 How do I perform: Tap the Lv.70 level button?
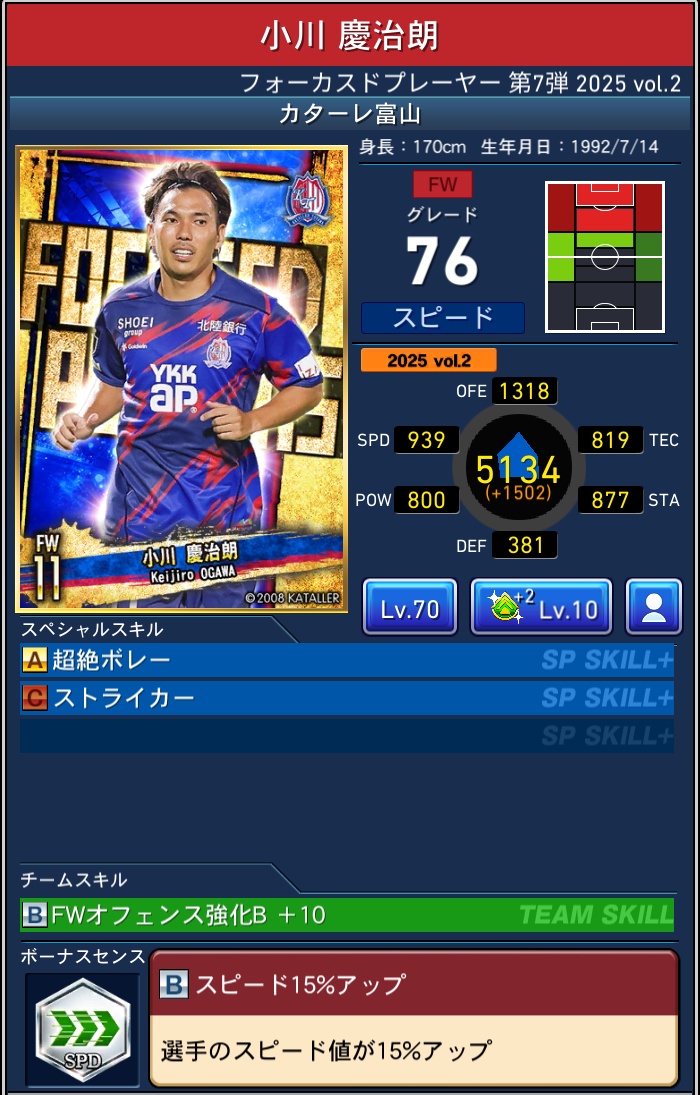pos(410,607)
